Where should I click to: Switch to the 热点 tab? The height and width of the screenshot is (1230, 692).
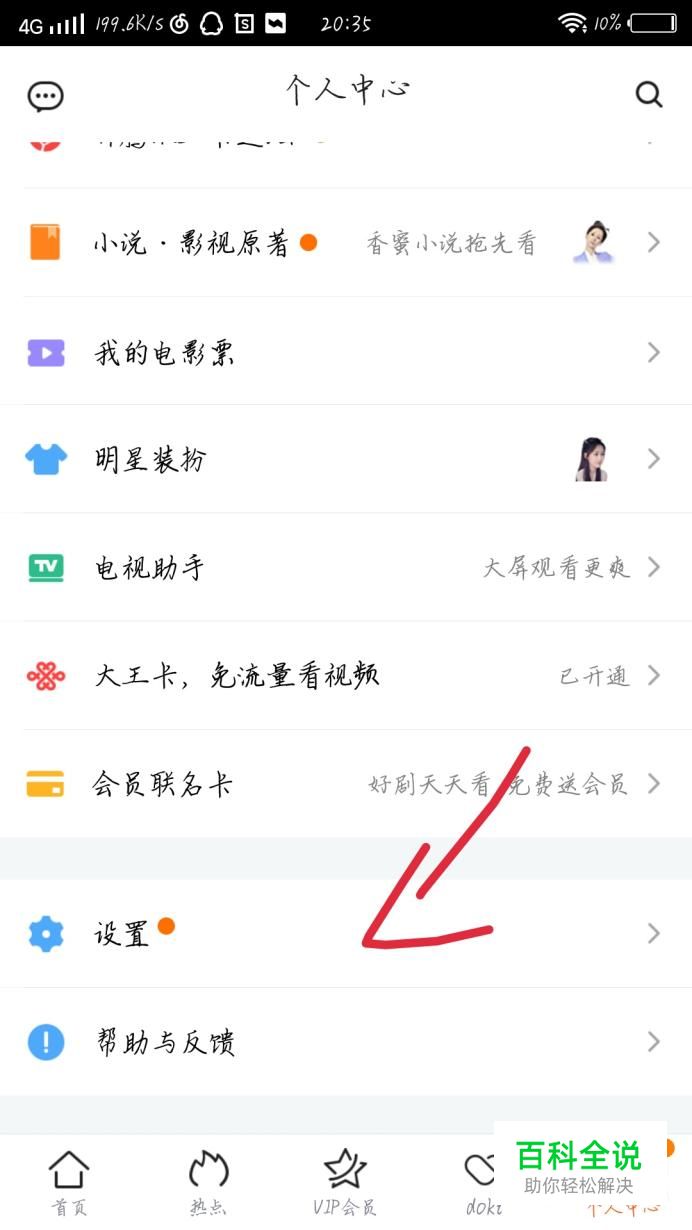coord(208,1183)
